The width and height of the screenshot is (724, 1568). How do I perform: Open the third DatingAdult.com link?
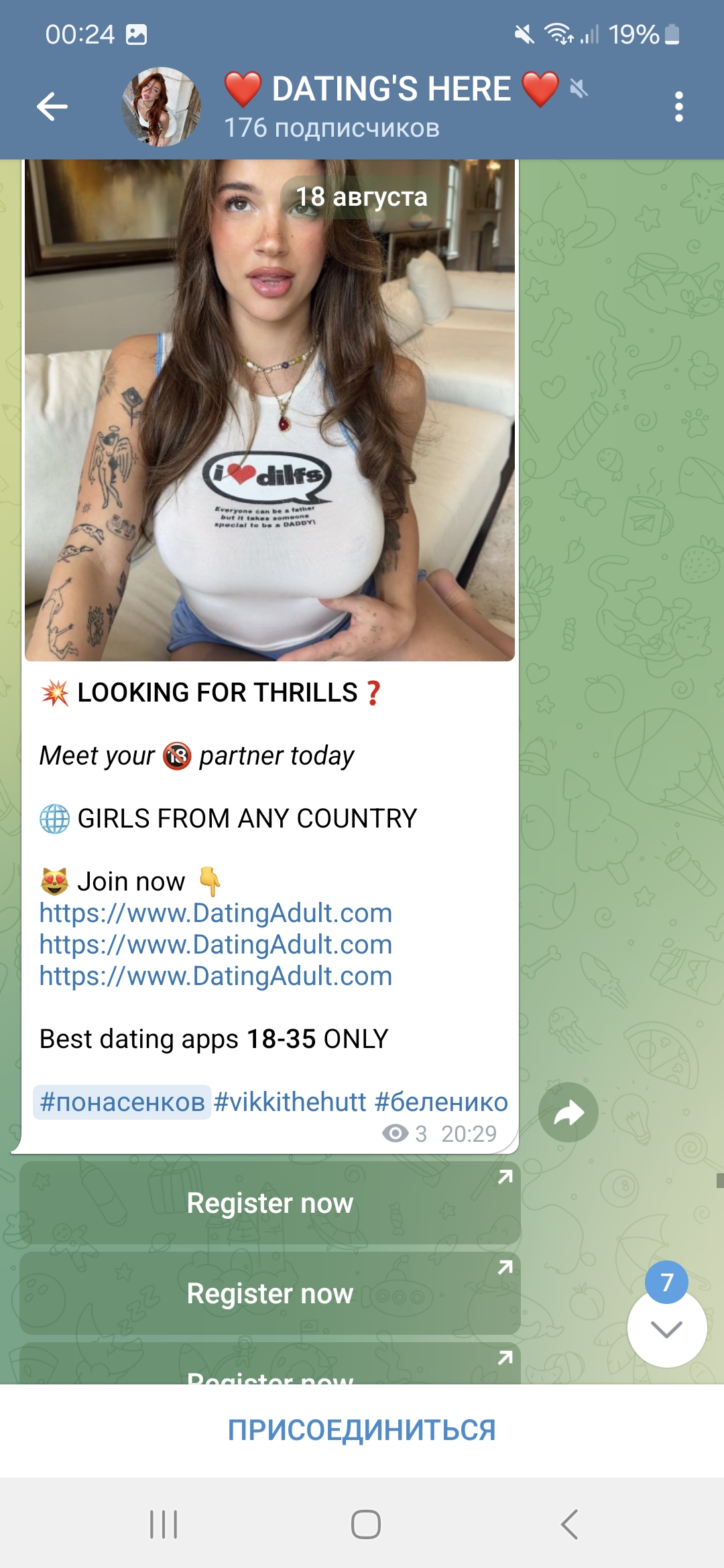[215, 976]
